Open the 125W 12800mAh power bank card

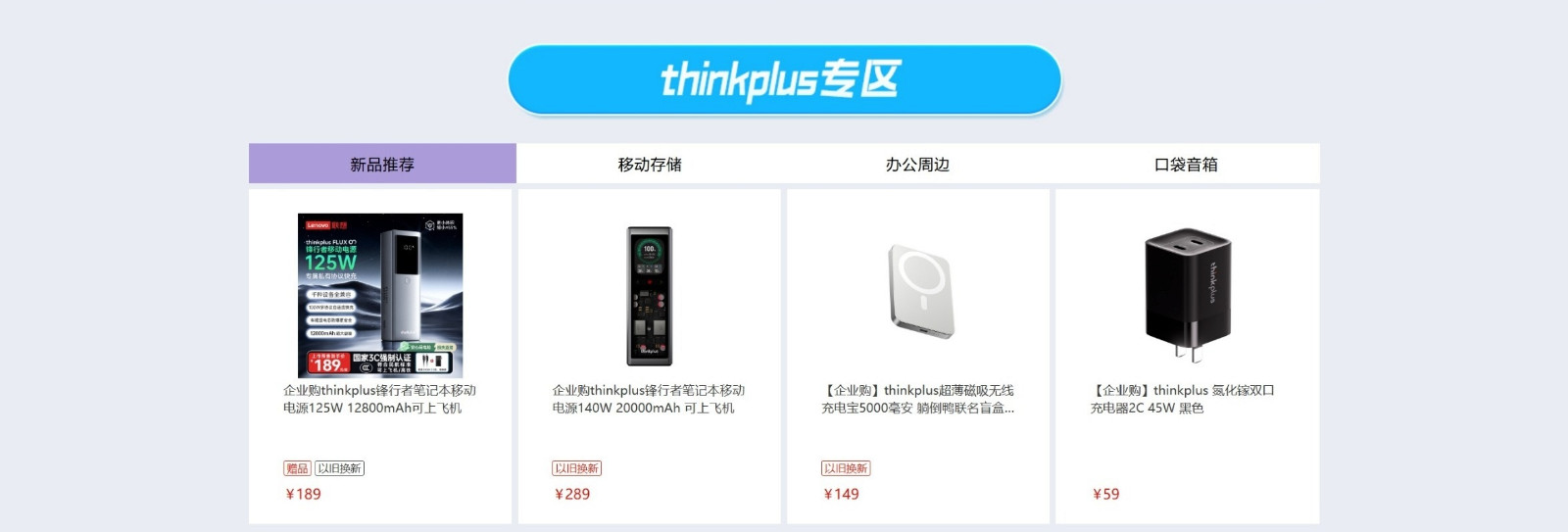(380, 296)
